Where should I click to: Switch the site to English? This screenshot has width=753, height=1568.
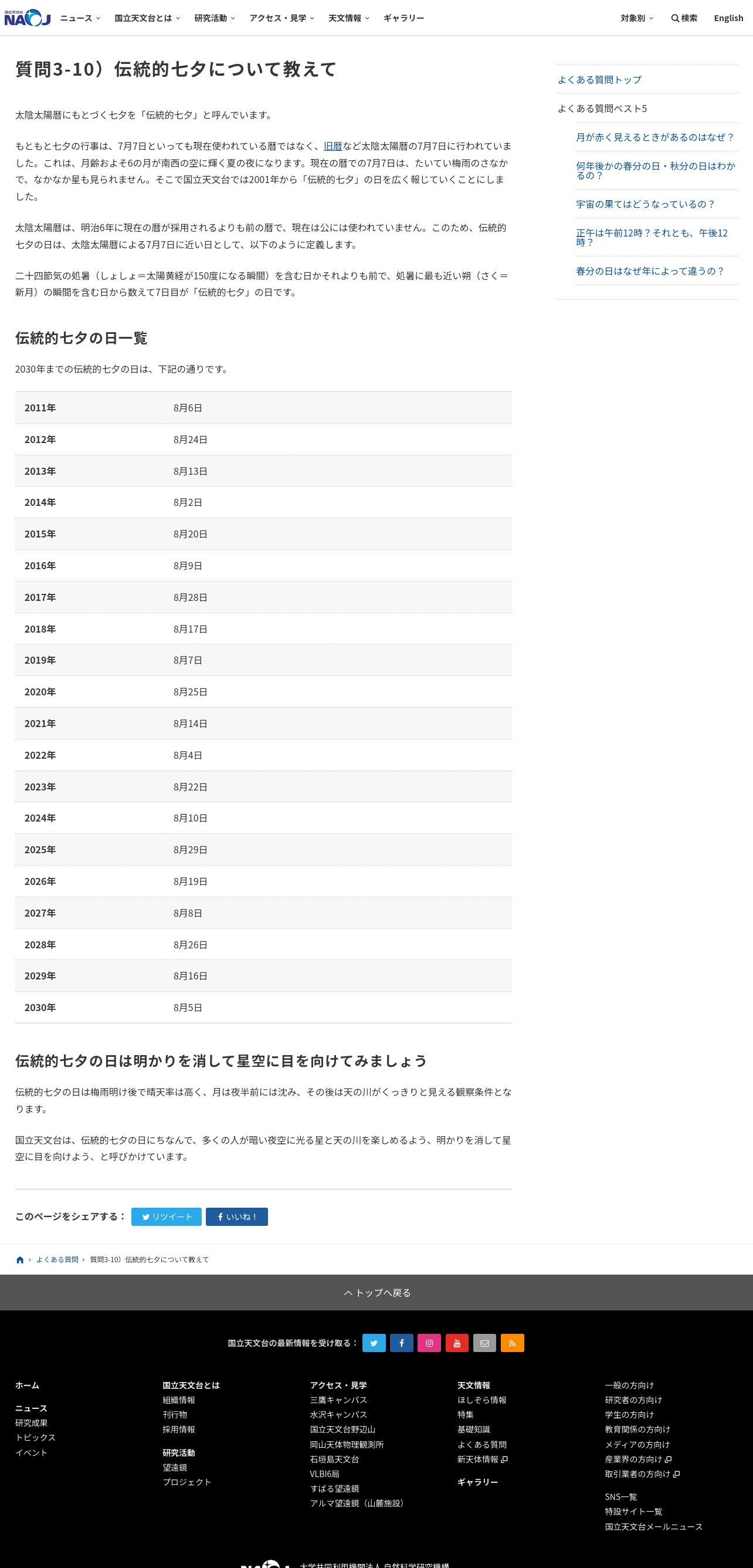click(x=728, y=18)
